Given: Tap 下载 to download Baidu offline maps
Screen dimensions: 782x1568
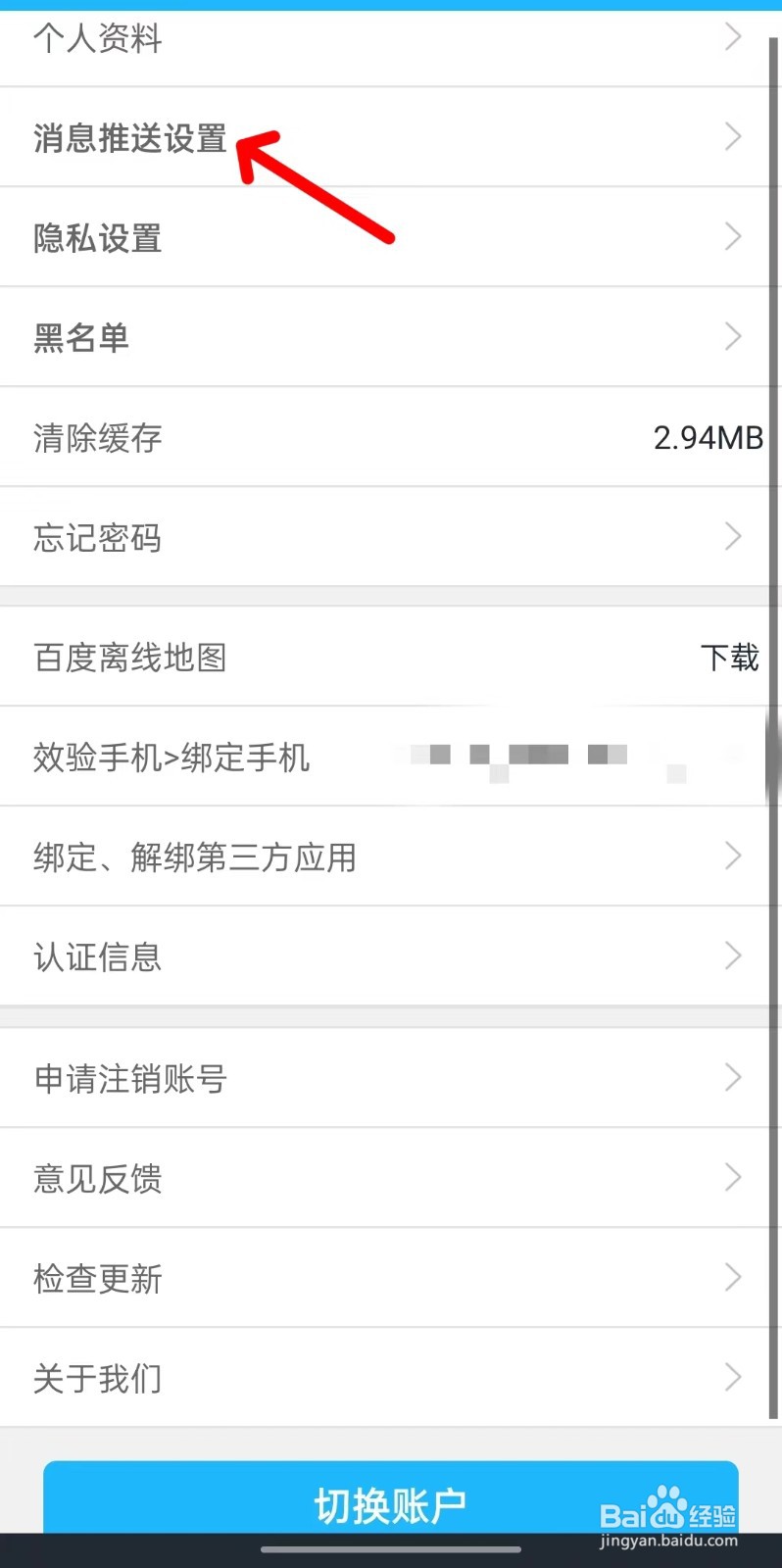Looking at the screenshot, I should [x=730, y=659].
